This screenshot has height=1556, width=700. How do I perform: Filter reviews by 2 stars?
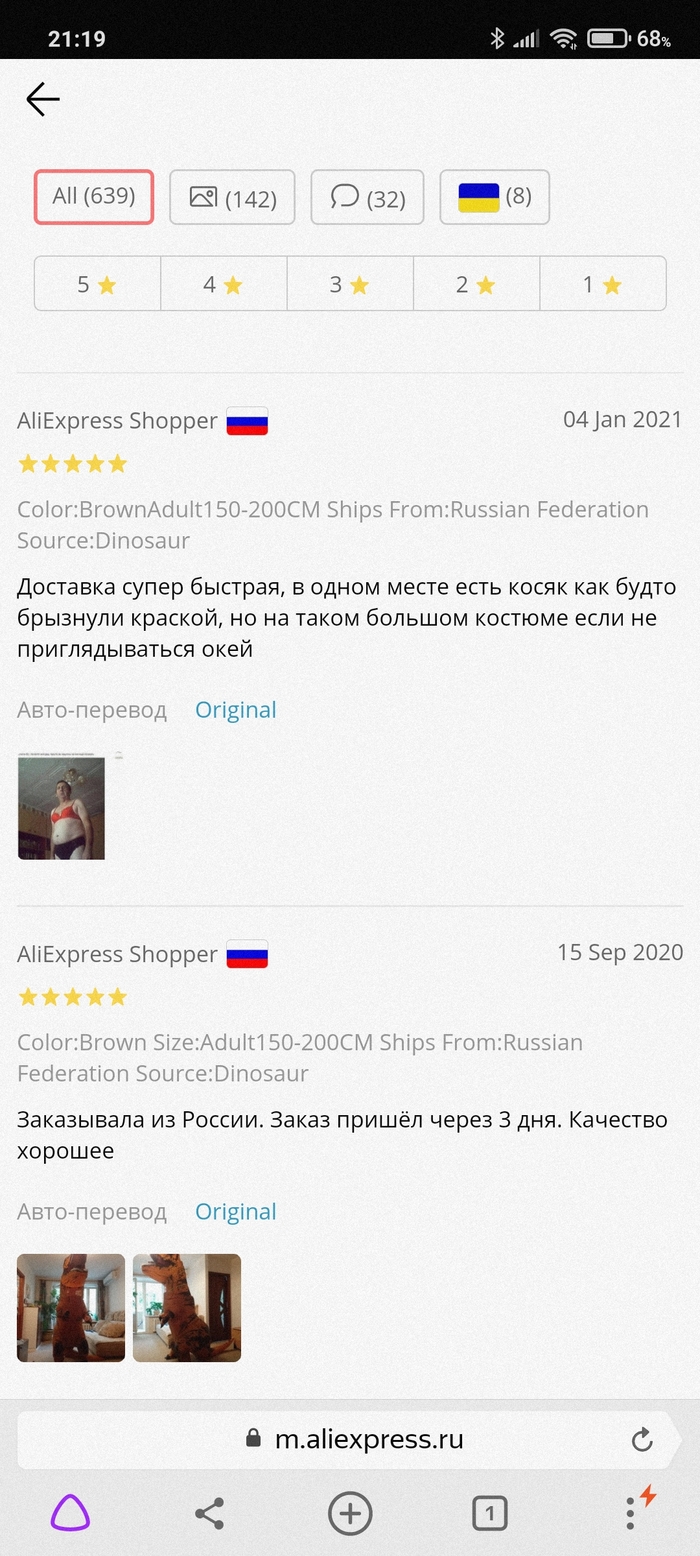coord(475,284)
